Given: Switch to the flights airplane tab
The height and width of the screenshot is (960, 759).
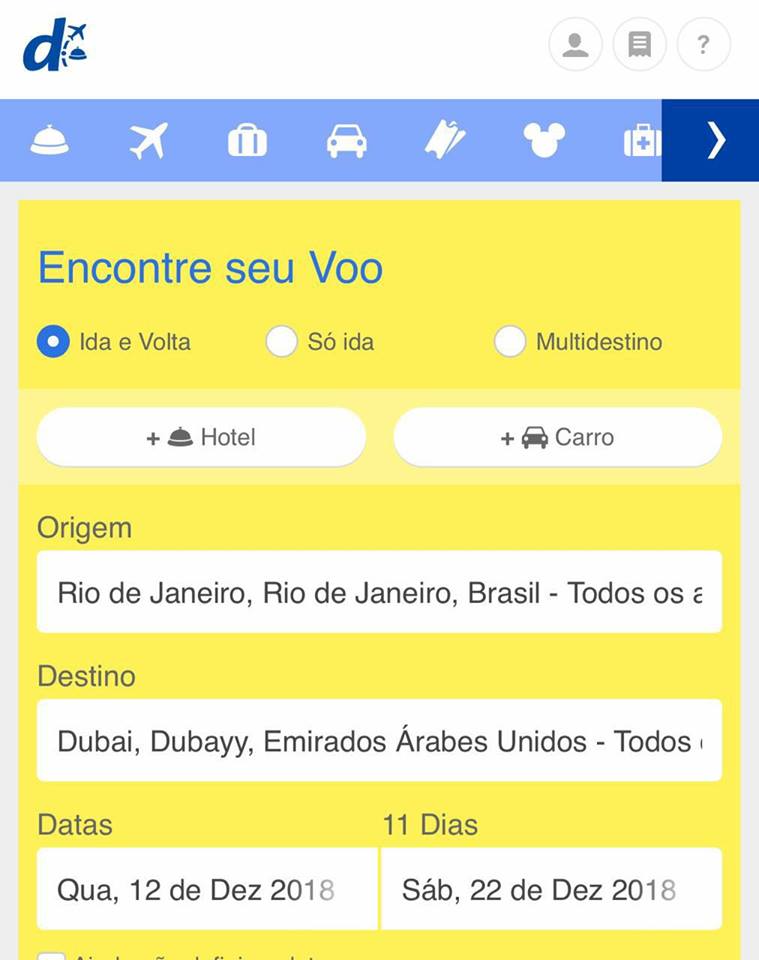Looking at the screenshot, I should [x=149, y=141].
